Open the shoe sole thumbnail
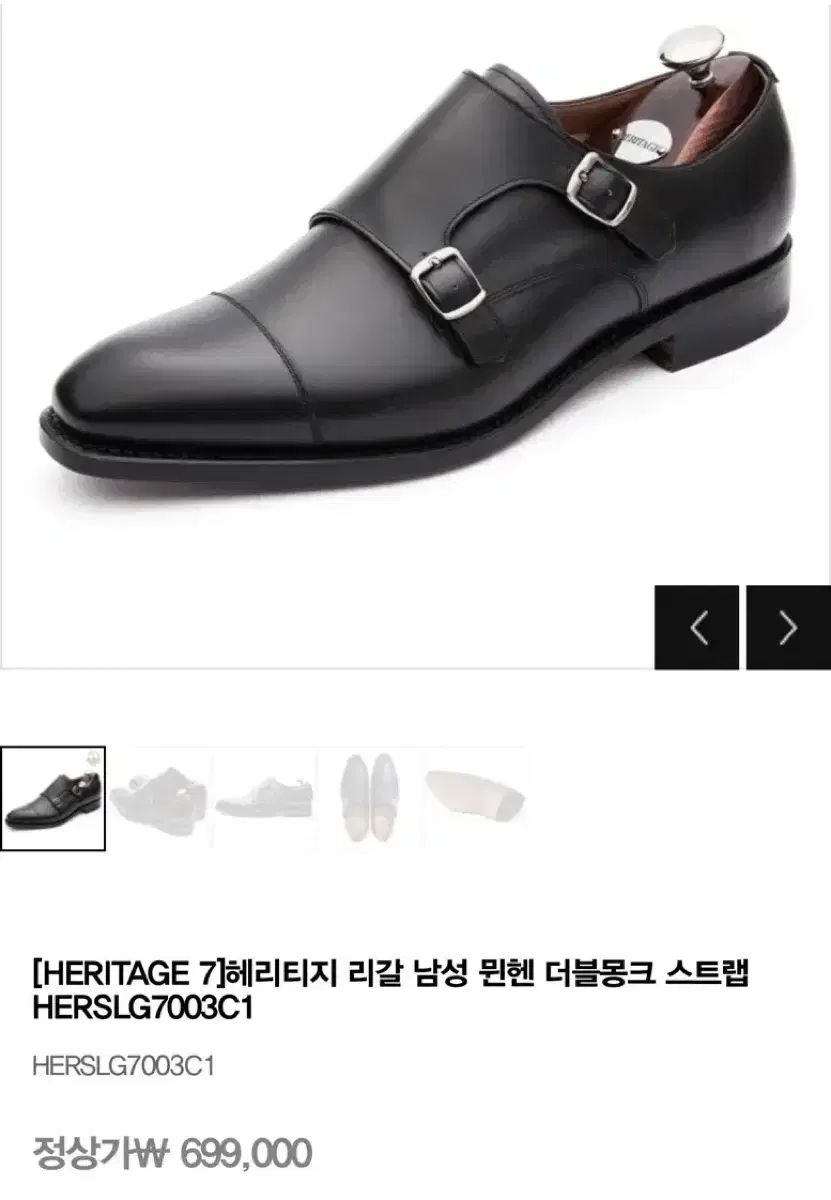This screenshot has height=1200, width=831. pyautogui.click(x=474, y=798)
